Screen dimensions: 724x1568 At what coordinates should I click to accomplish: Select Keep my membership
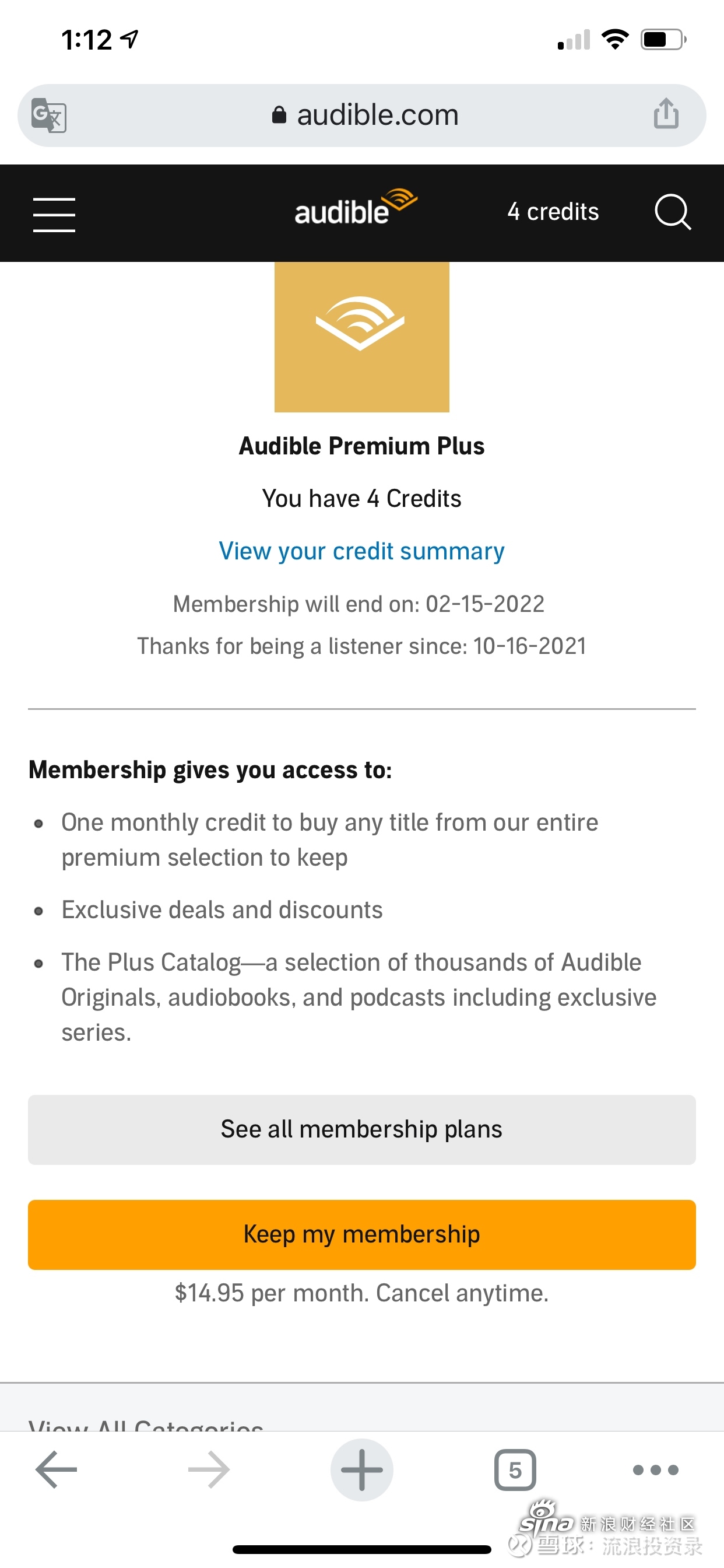(362, 1234)
